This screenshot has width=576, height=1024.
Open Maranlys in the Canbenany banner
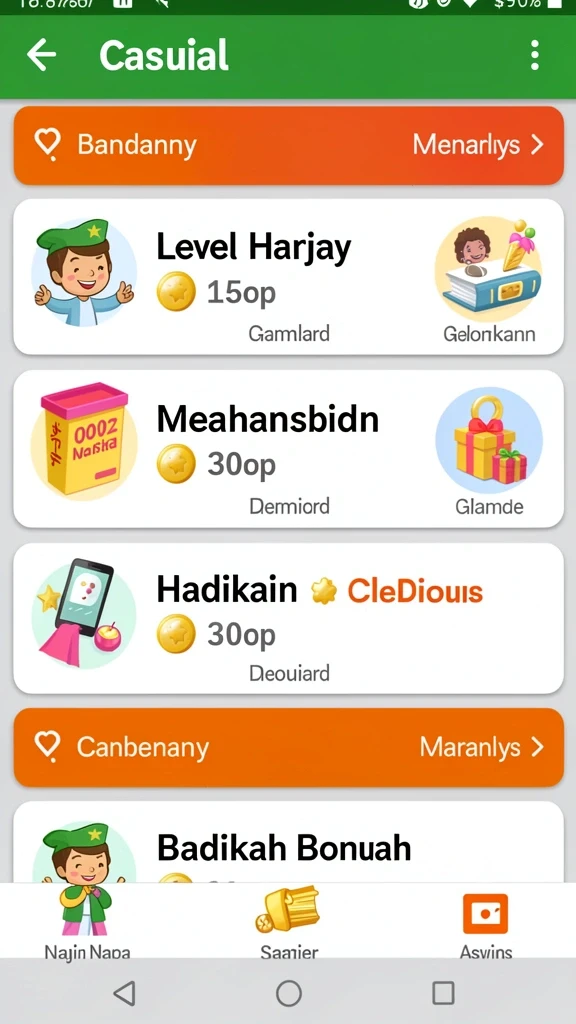pyautogui.click(x=482, y=747)
